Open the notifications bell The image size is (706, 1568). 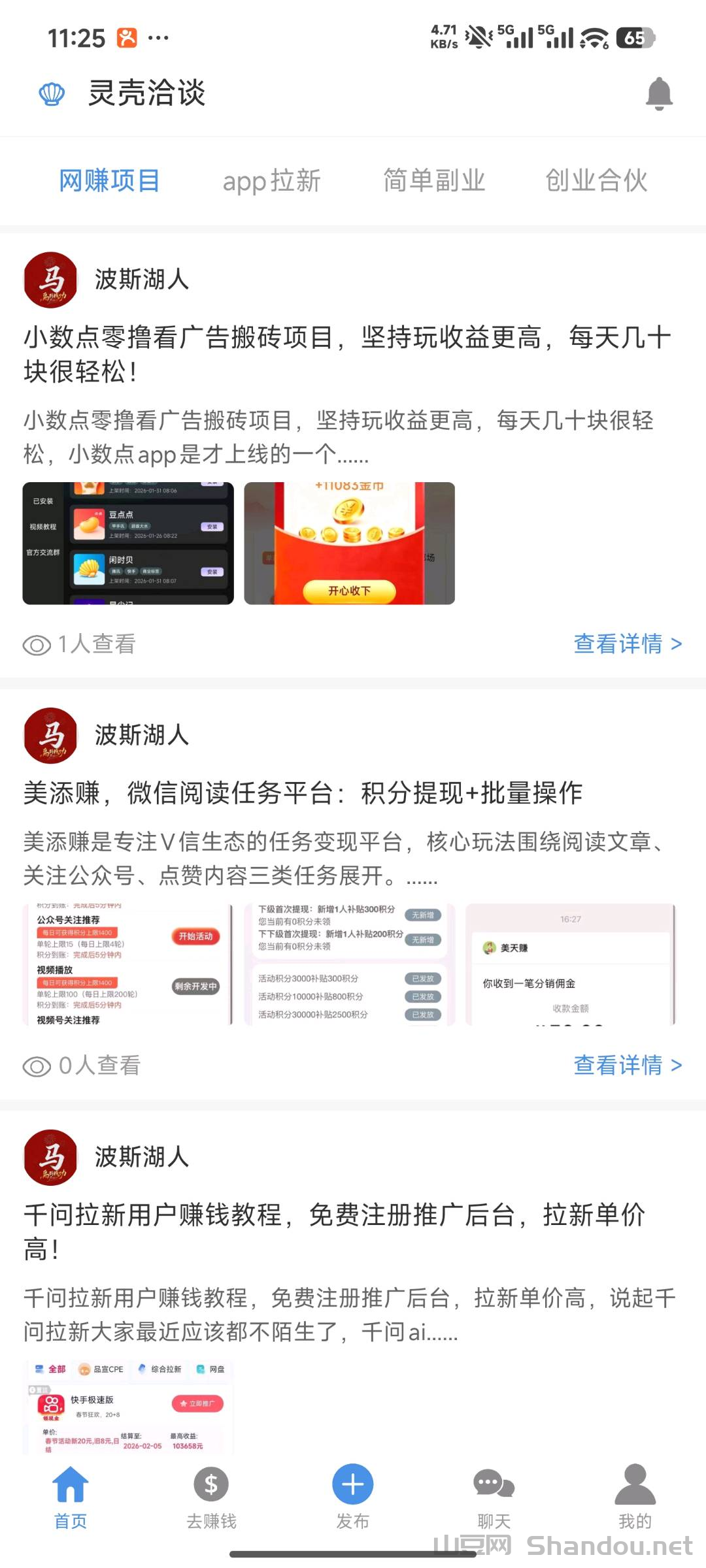659,93
